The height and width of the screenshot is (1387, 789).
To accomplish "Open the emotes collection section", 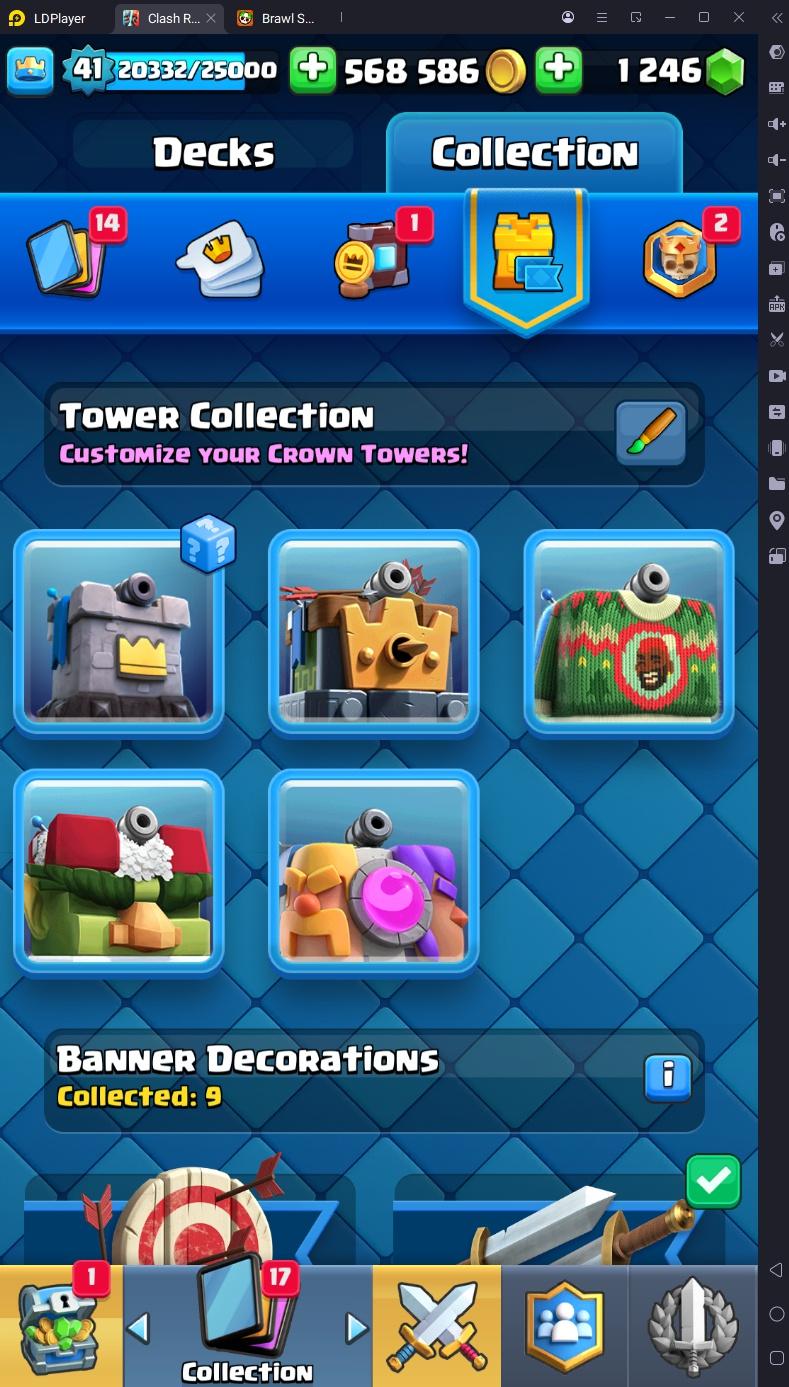I will coord(220,259).
